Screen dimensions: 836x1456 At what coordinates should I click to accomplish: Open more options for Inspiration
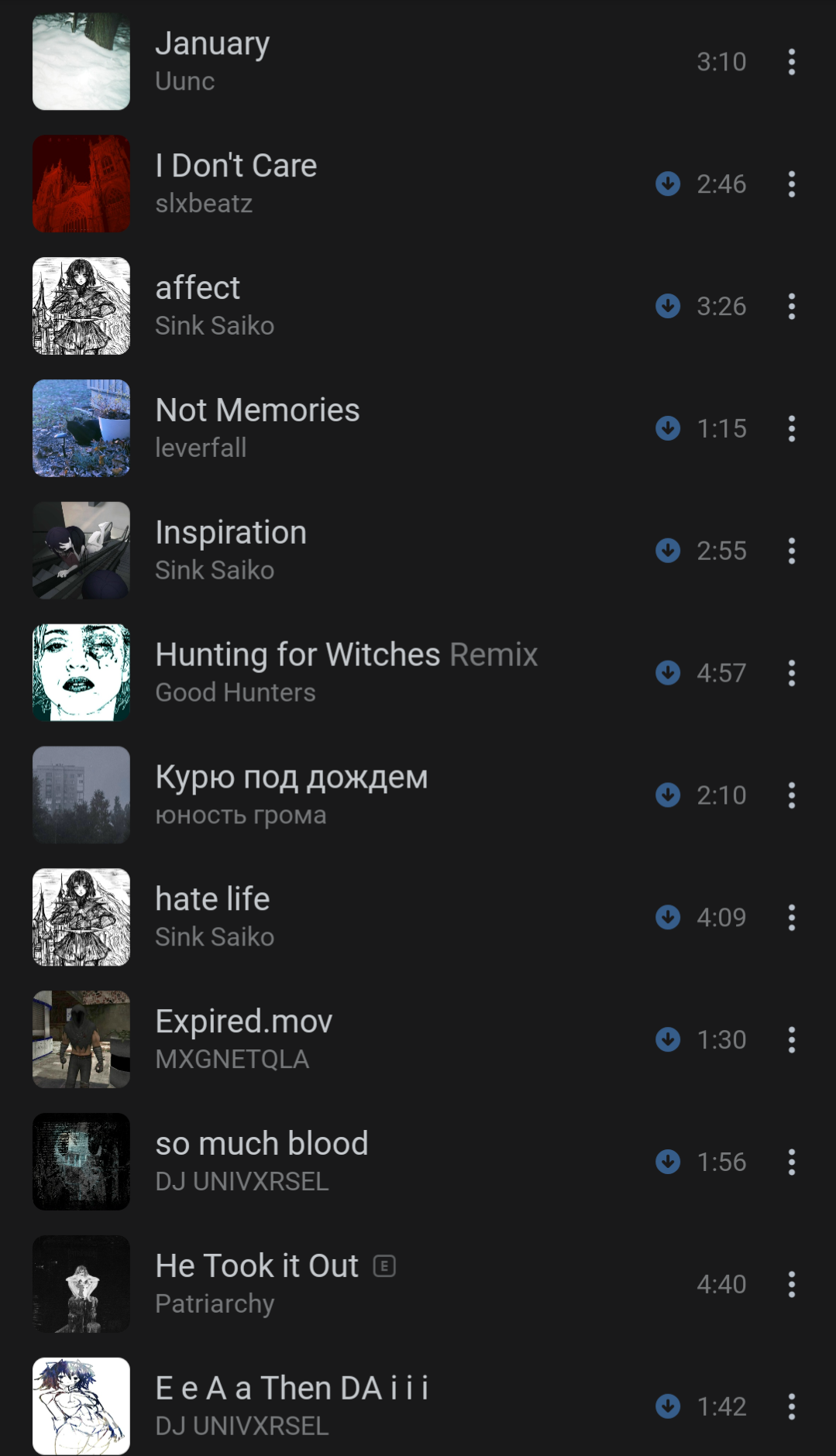point(791,551)
